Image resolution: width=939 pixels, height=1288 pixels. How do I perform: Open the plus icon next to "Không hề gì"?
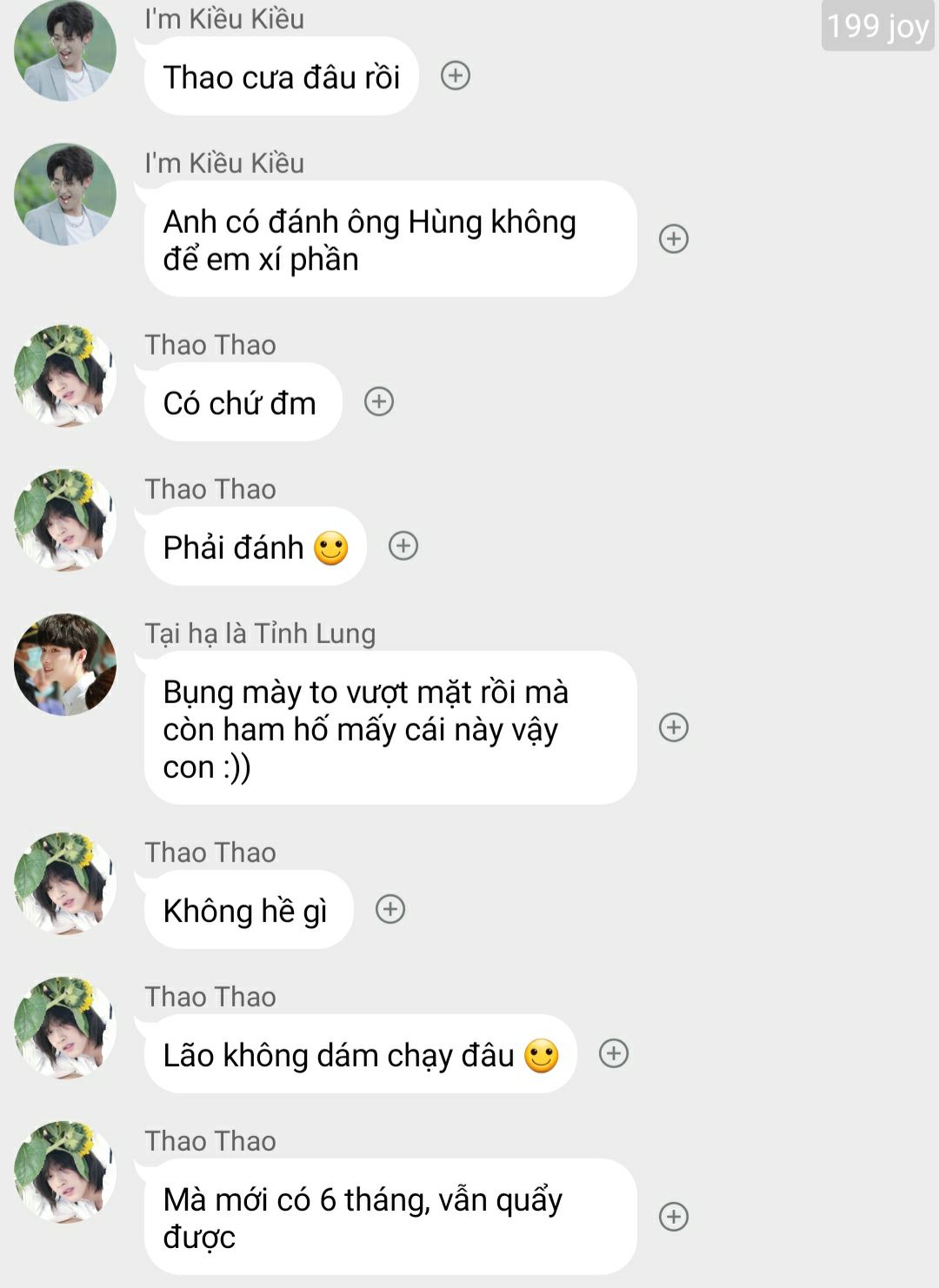pos(390,909)
